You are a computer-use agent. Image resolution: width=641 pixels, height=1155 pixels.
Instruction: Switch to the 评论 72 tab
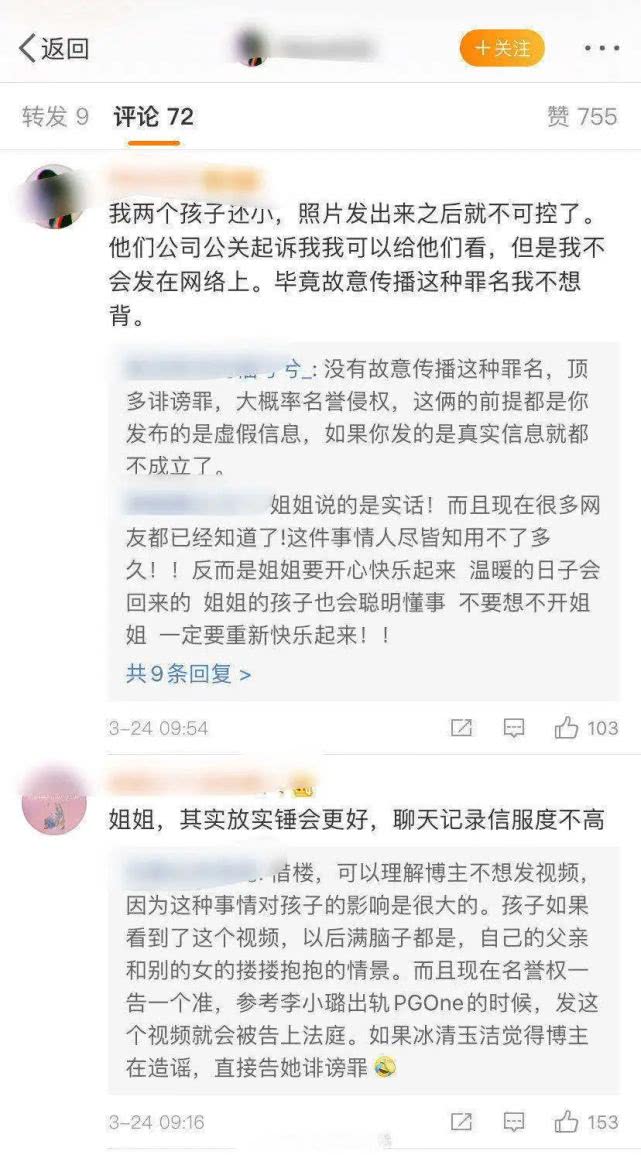pos(153,117)
